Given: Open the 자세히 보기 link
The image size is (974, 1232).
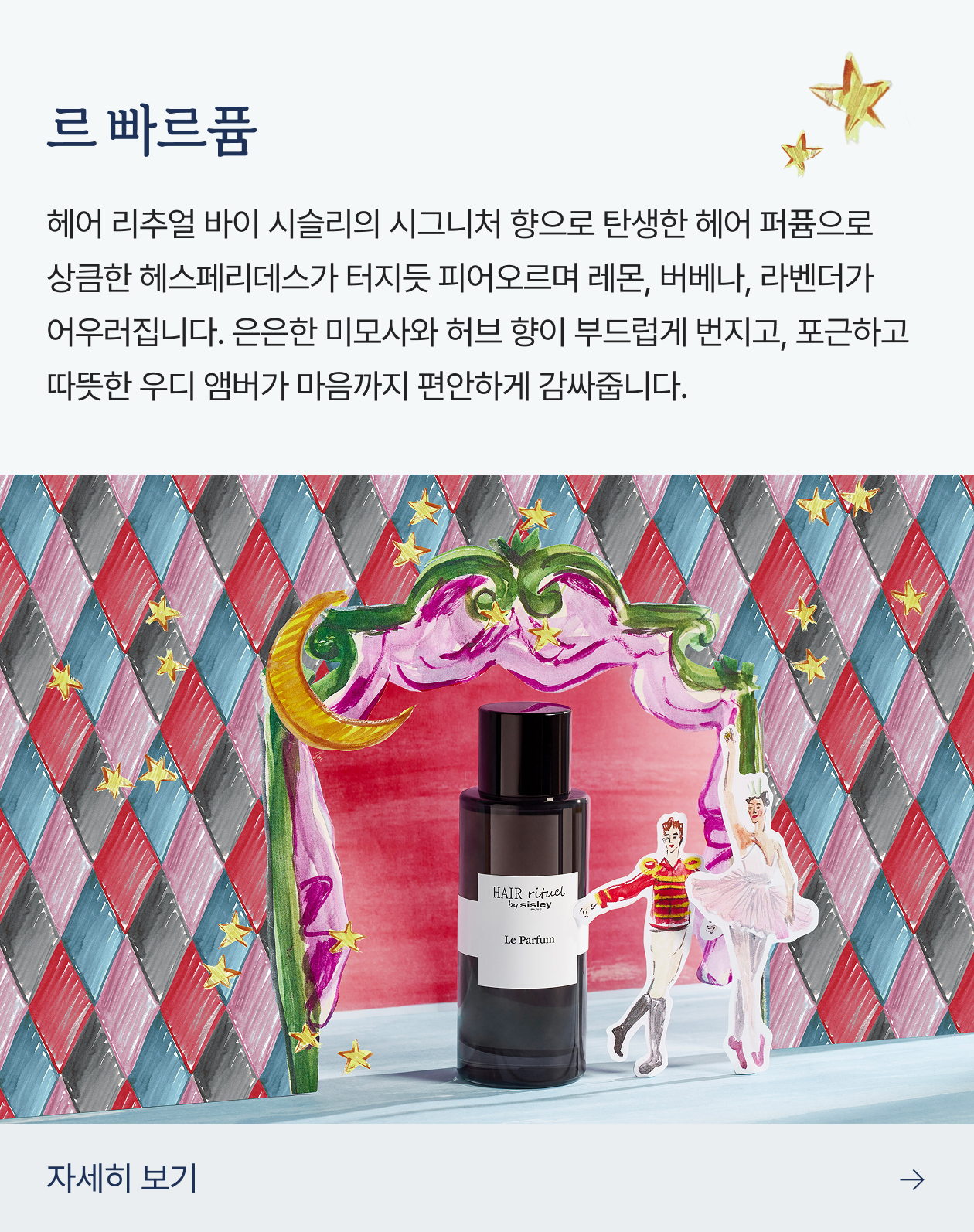Looking at the screenshot, I should [122, 1178].
